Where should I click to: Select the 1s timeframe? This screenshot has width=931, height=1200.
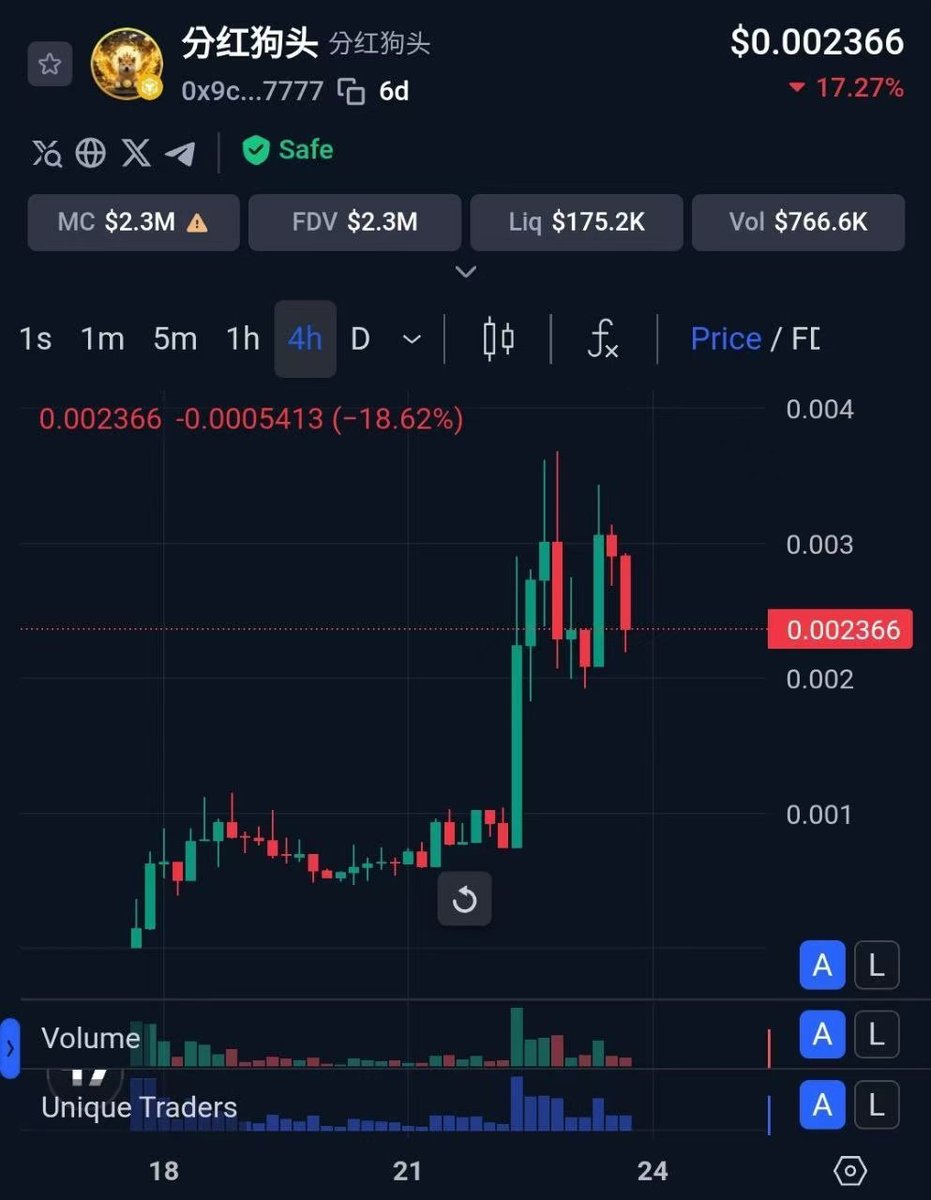point(35,339)
